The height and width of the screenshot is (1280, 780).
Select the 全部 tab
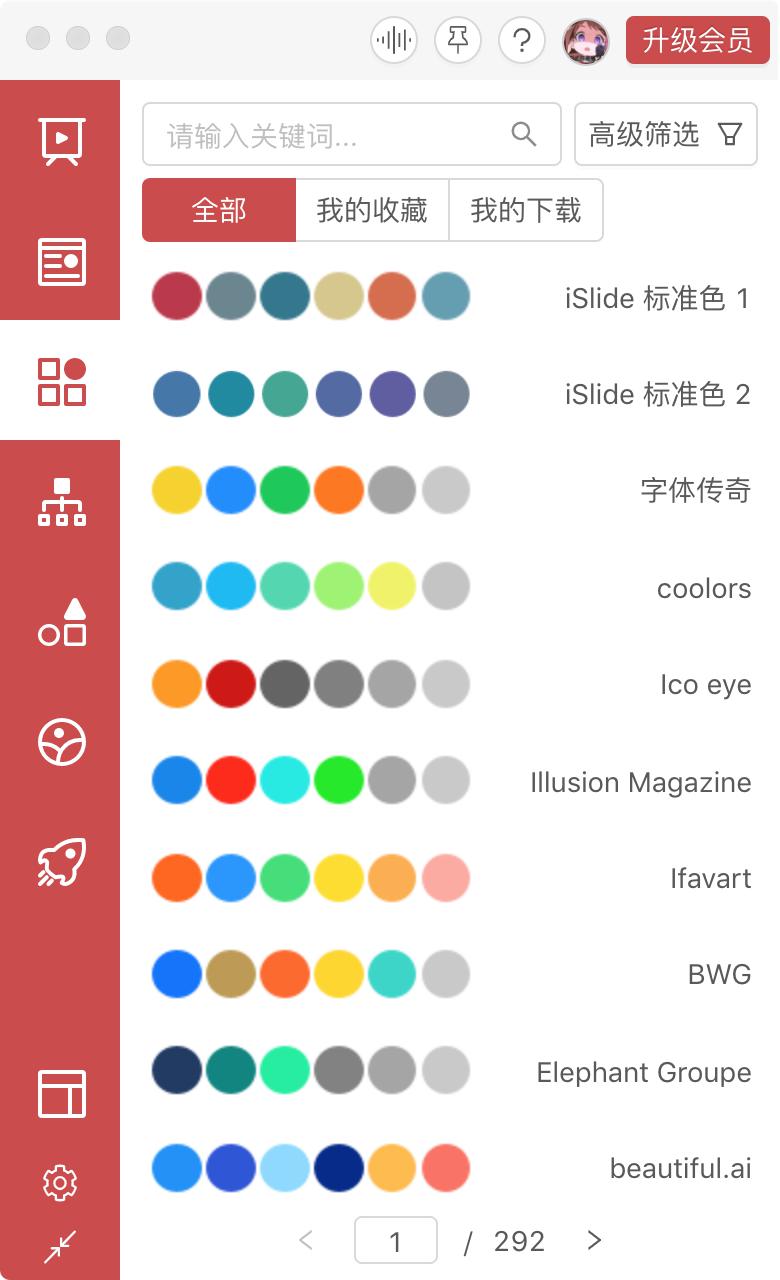pos(219,210)
